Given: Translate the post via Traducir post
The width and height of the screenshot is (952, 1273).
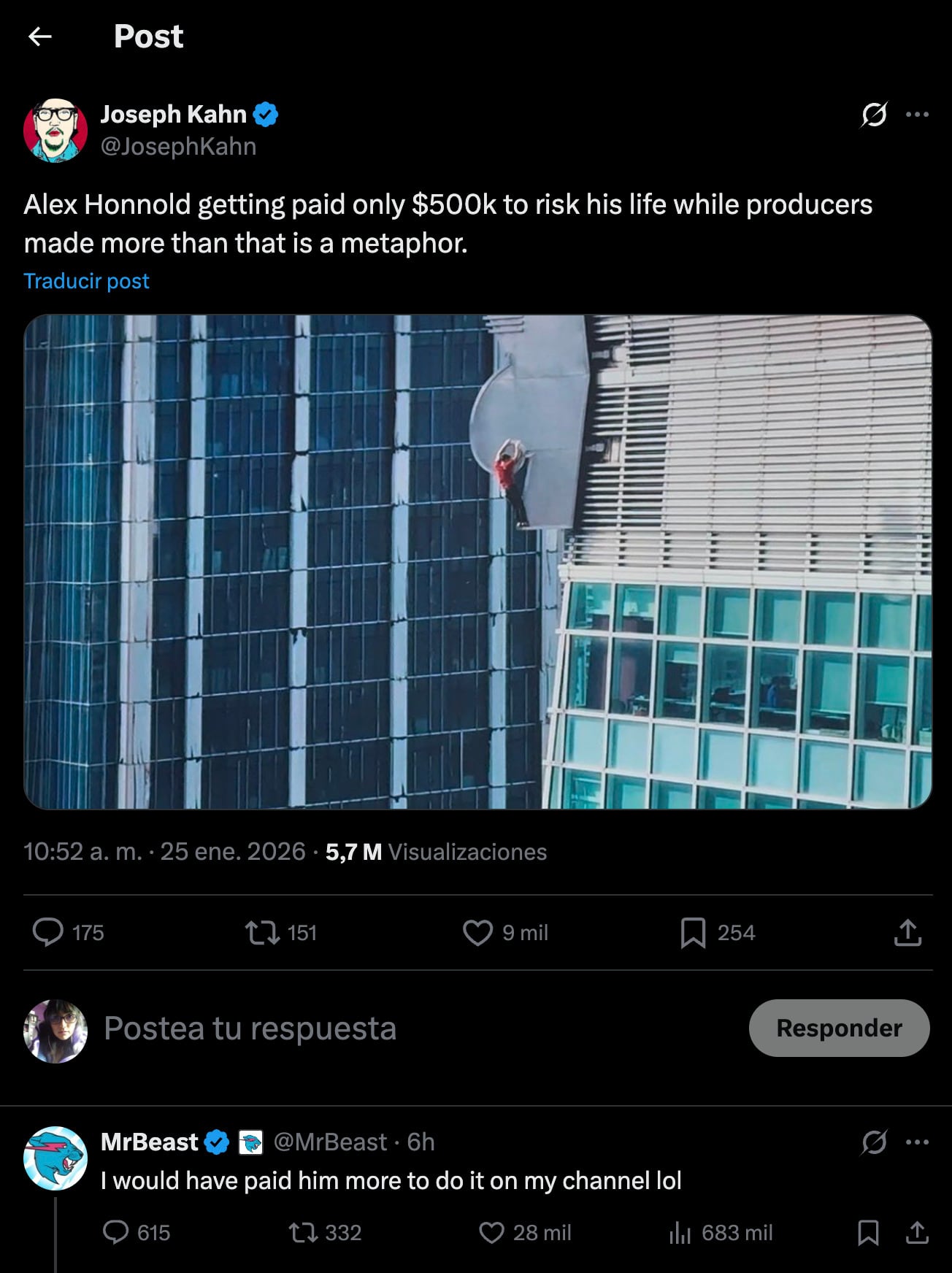Looking at the screenshot, I should 87,280.
